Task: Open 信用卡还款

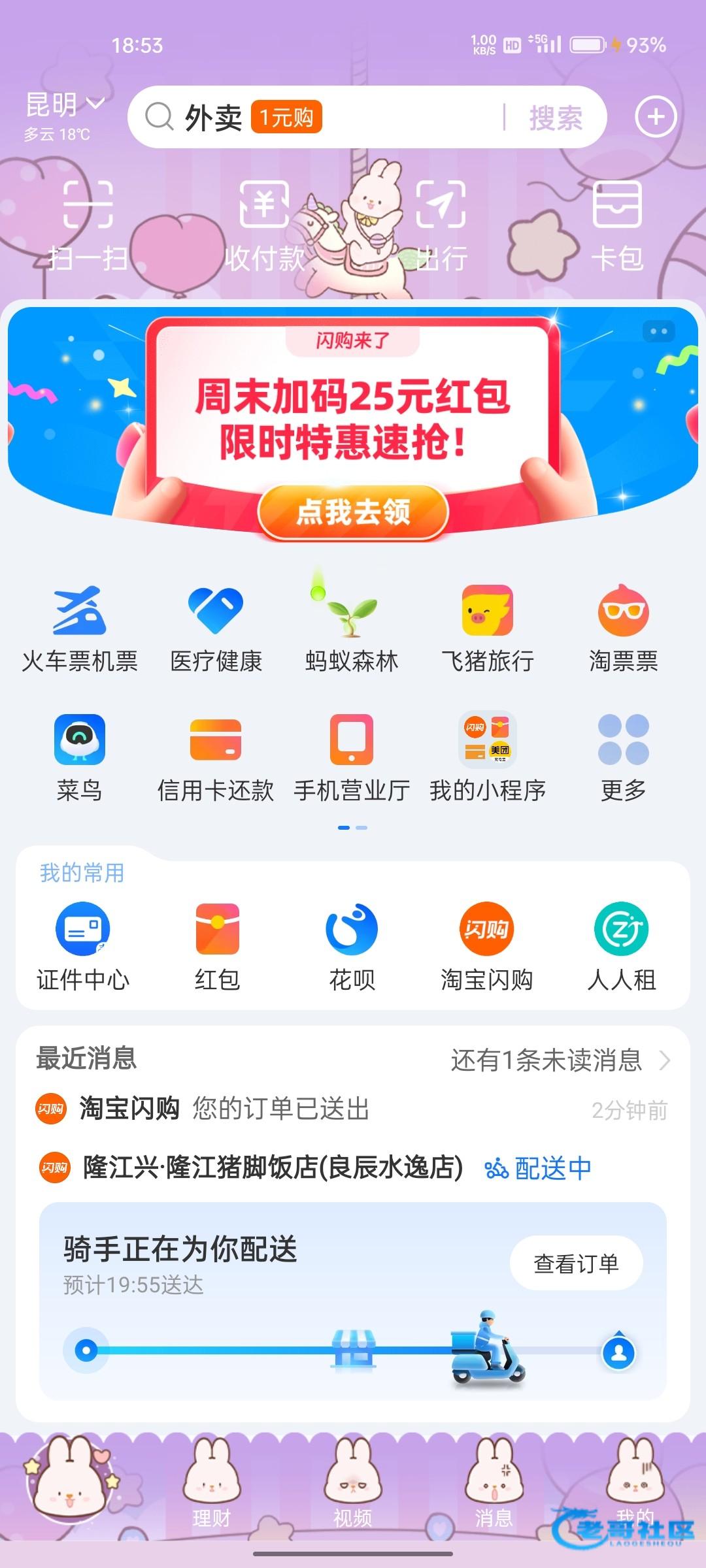Action: [x=216, y=758]
